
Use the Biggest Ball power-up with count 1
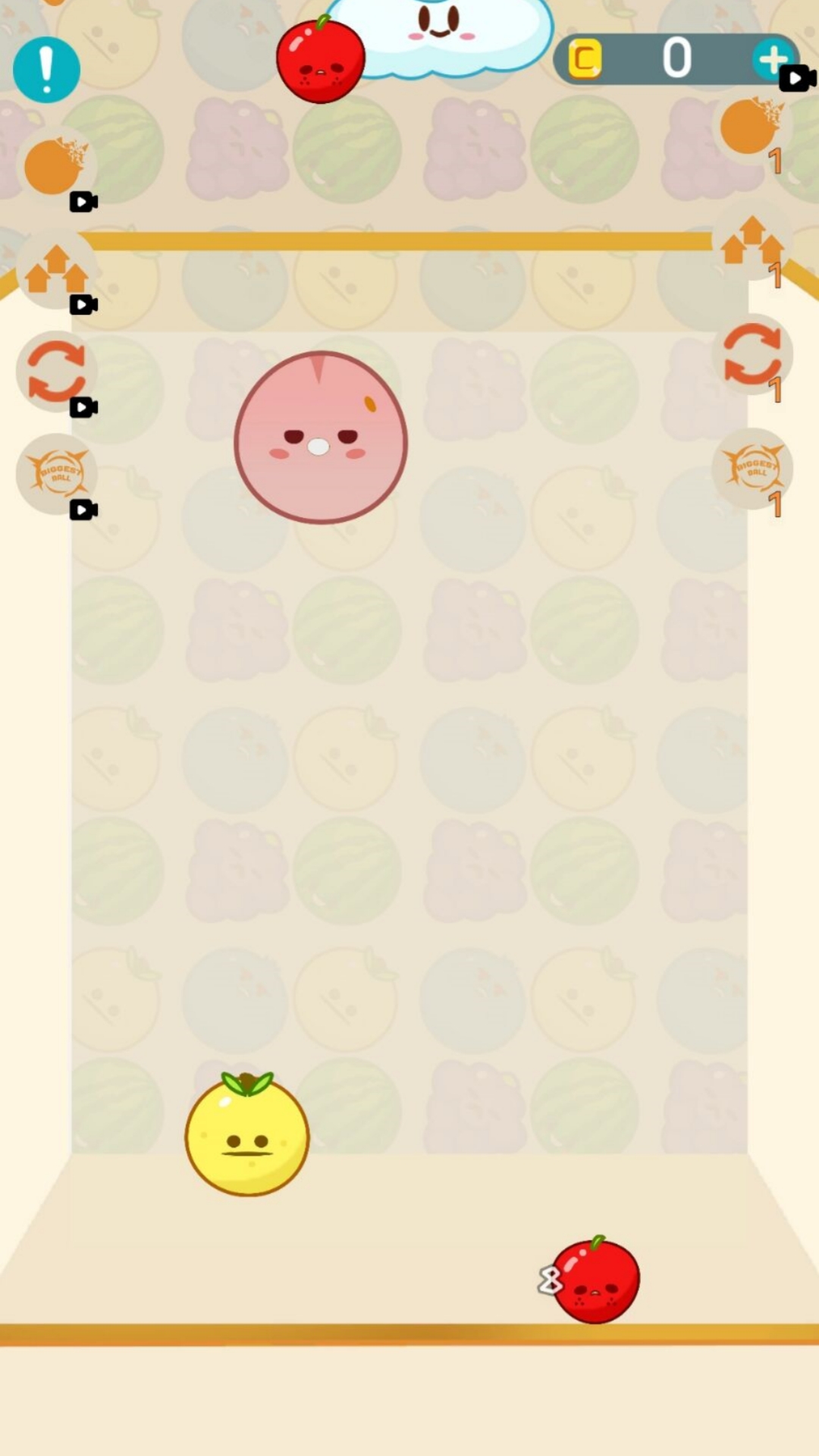(752, 469)
